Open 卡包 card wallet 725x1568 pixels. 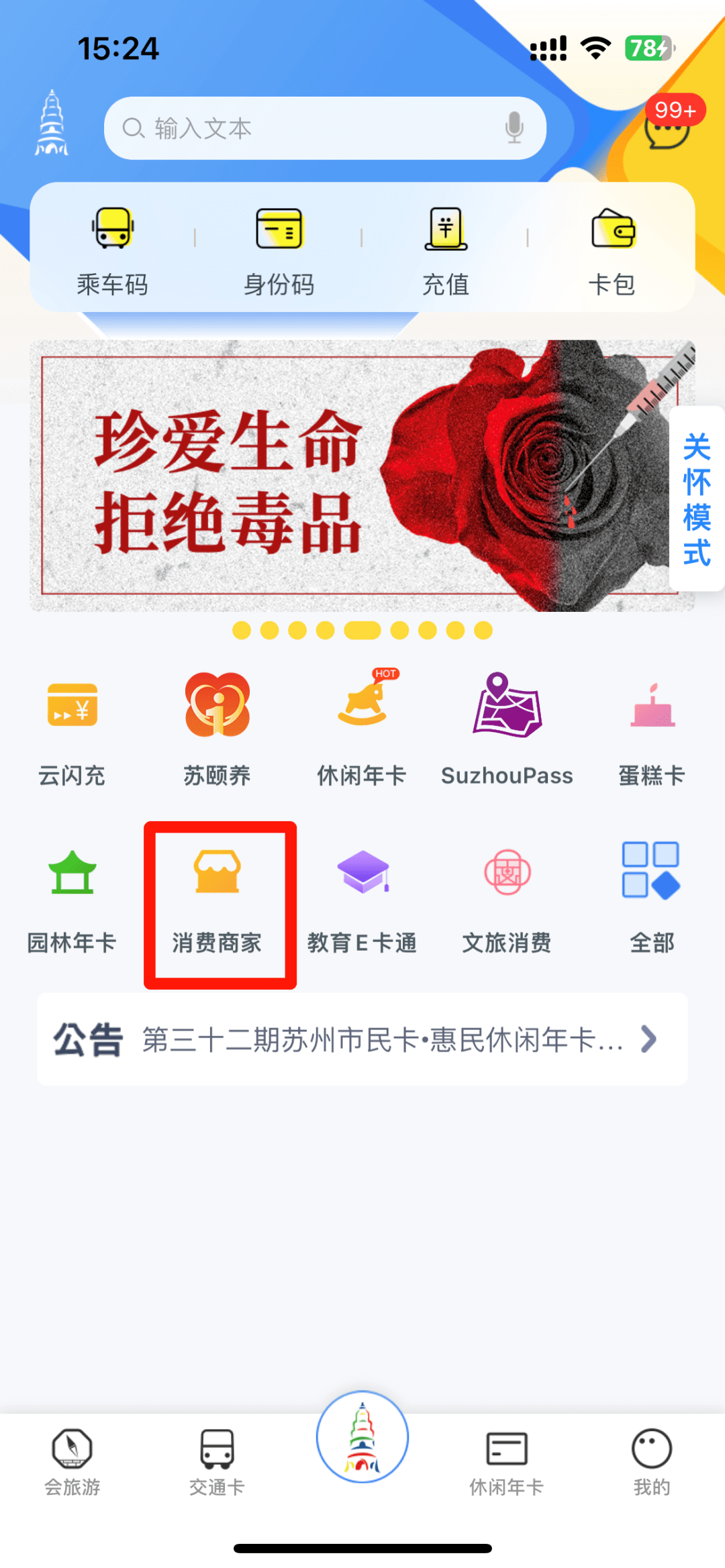click(612, 250)
